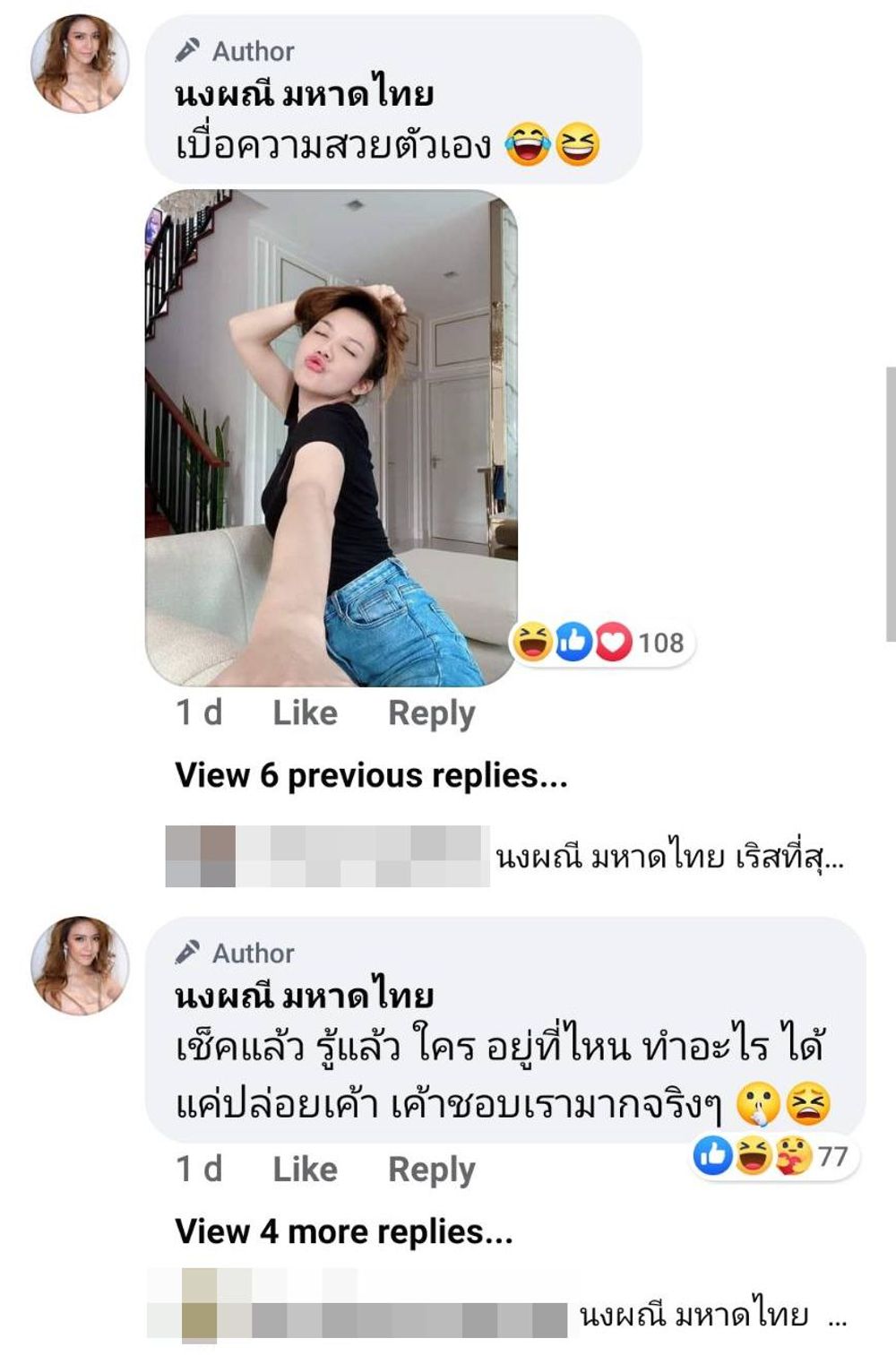View reactions on the photo comment (108)
Screen dimensions: 896x1364
tap(602, 643)
